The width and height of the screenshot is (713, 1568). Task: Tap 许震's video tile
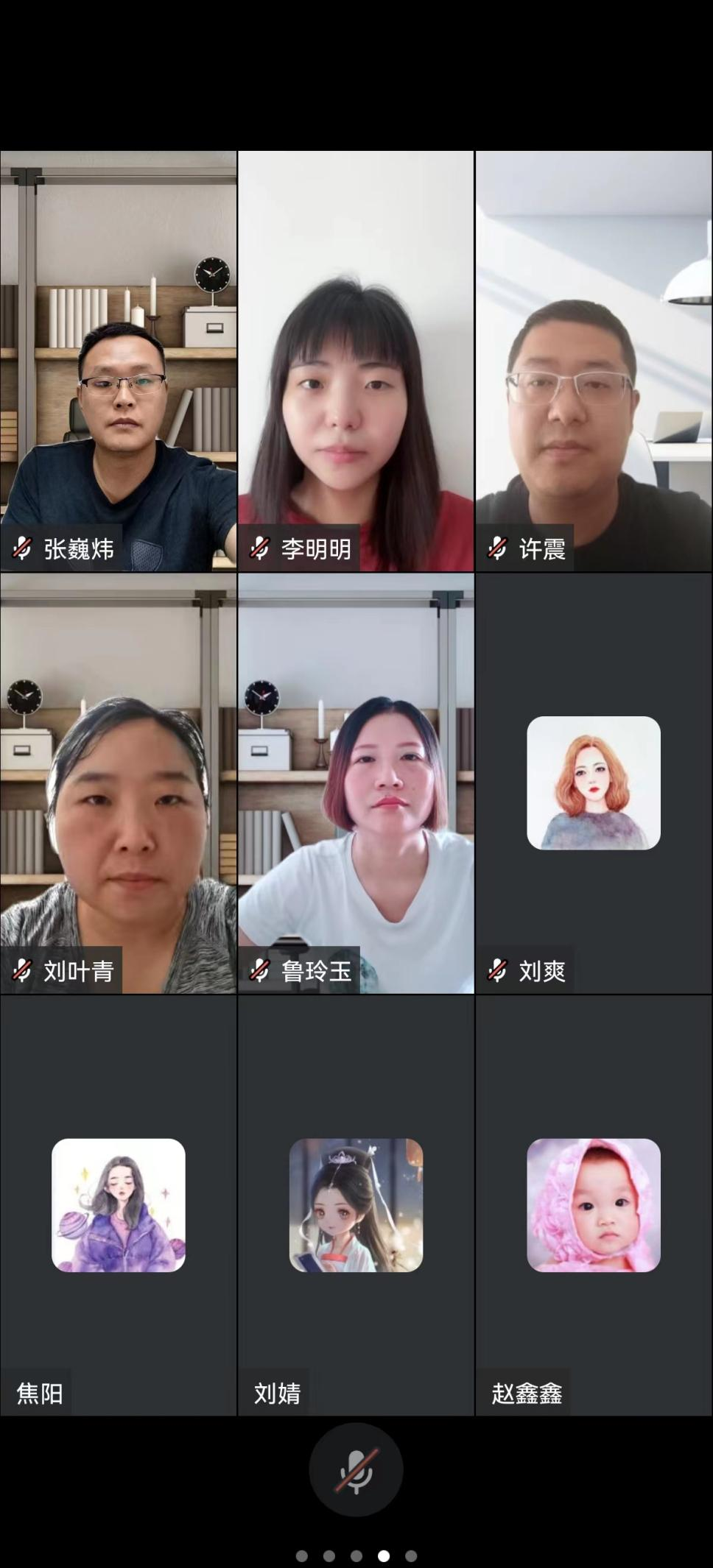click(594, 361)
